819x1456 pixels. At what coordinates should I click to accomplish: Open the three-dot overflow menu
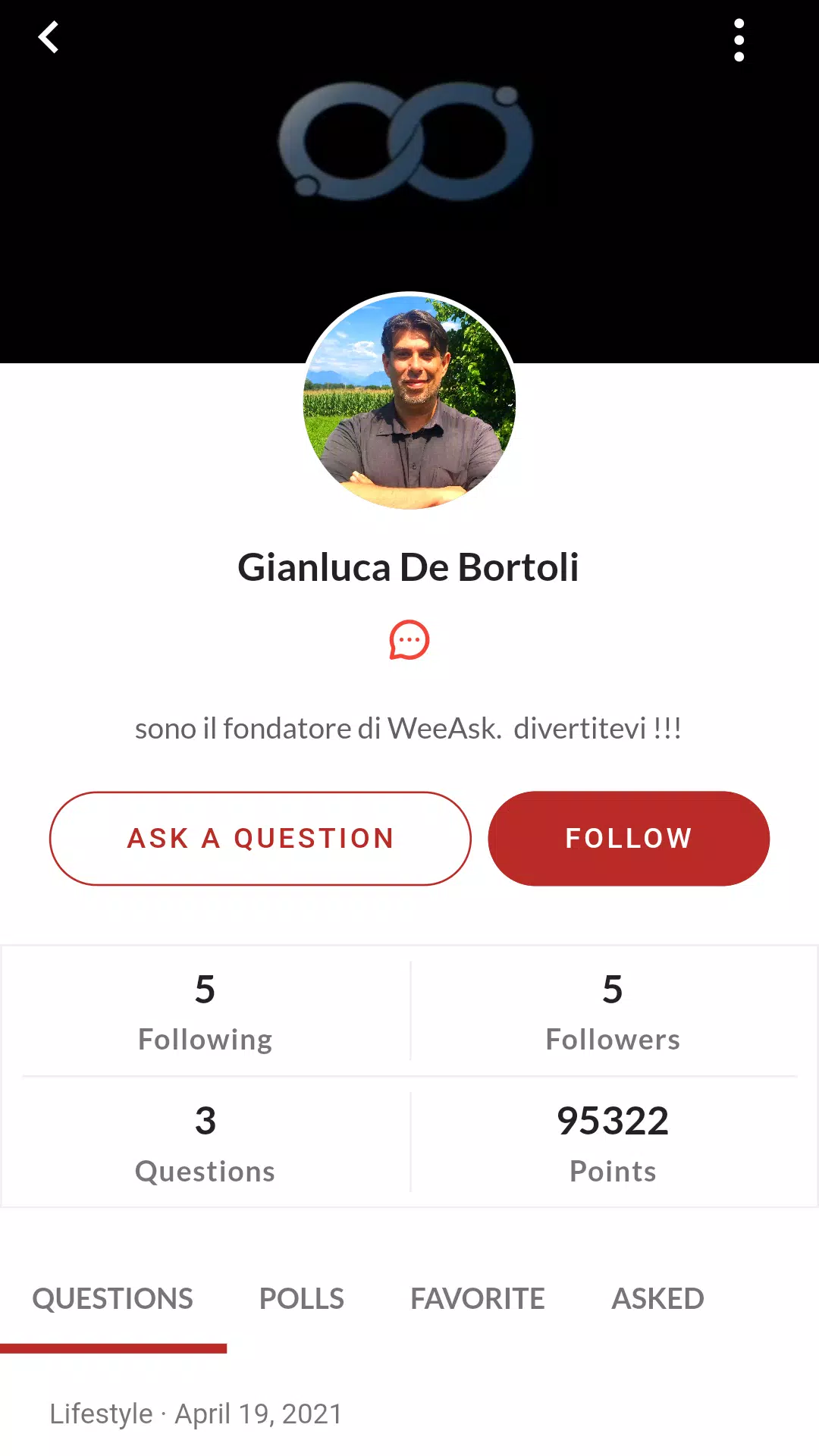coord(739,40)
